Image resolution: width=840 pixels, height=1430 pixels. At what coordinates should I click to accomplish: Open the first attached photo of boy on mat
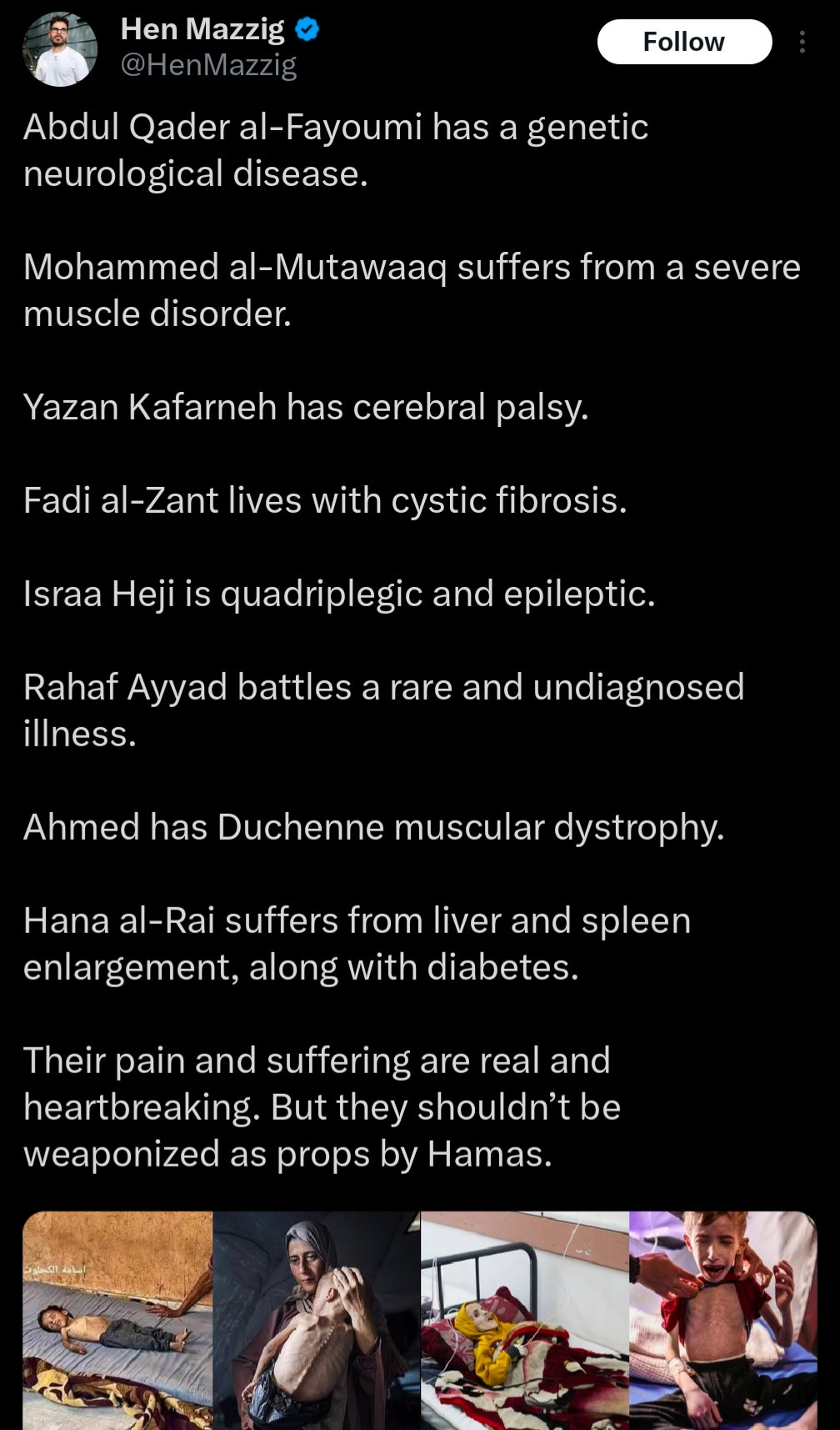[117, 1321]
